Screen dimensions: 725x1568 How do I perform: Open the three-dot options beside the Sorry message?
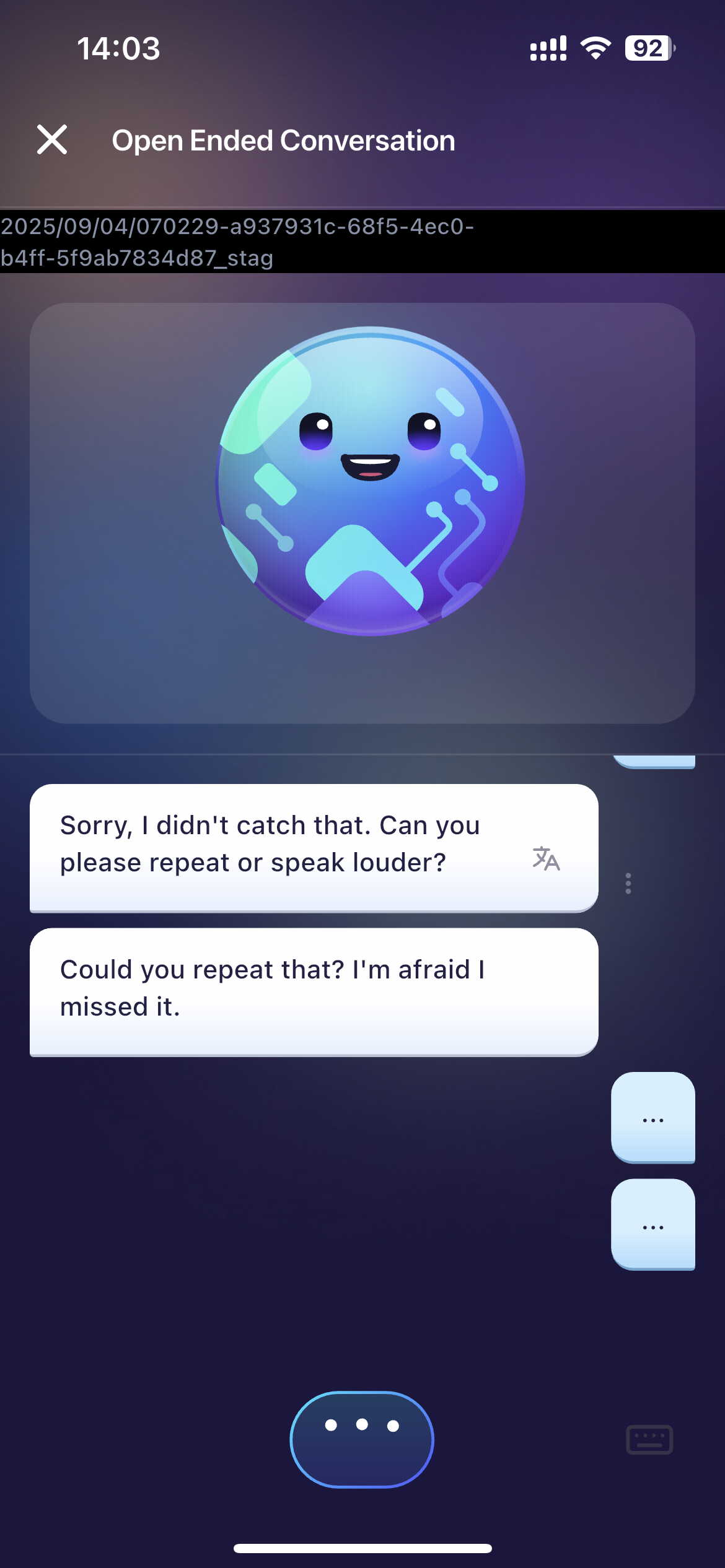[x=628, y=883]
